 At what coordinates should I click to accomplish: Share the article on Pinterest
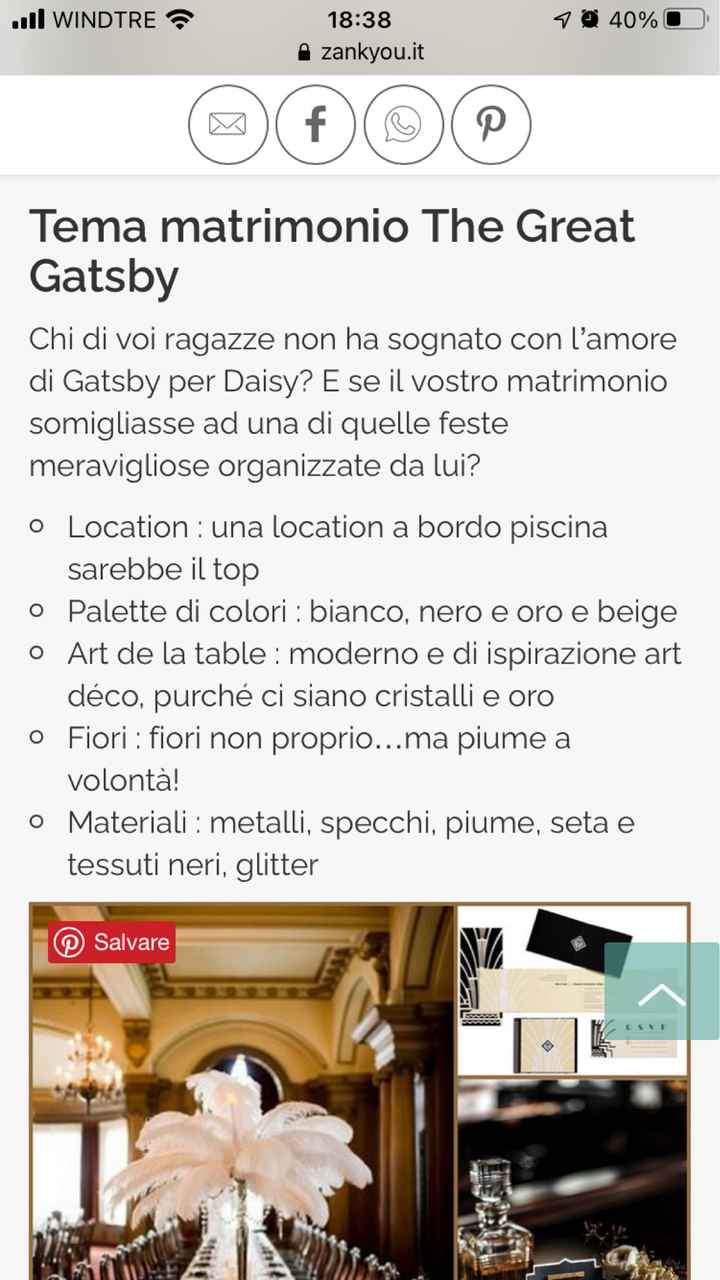click(491, 125)
